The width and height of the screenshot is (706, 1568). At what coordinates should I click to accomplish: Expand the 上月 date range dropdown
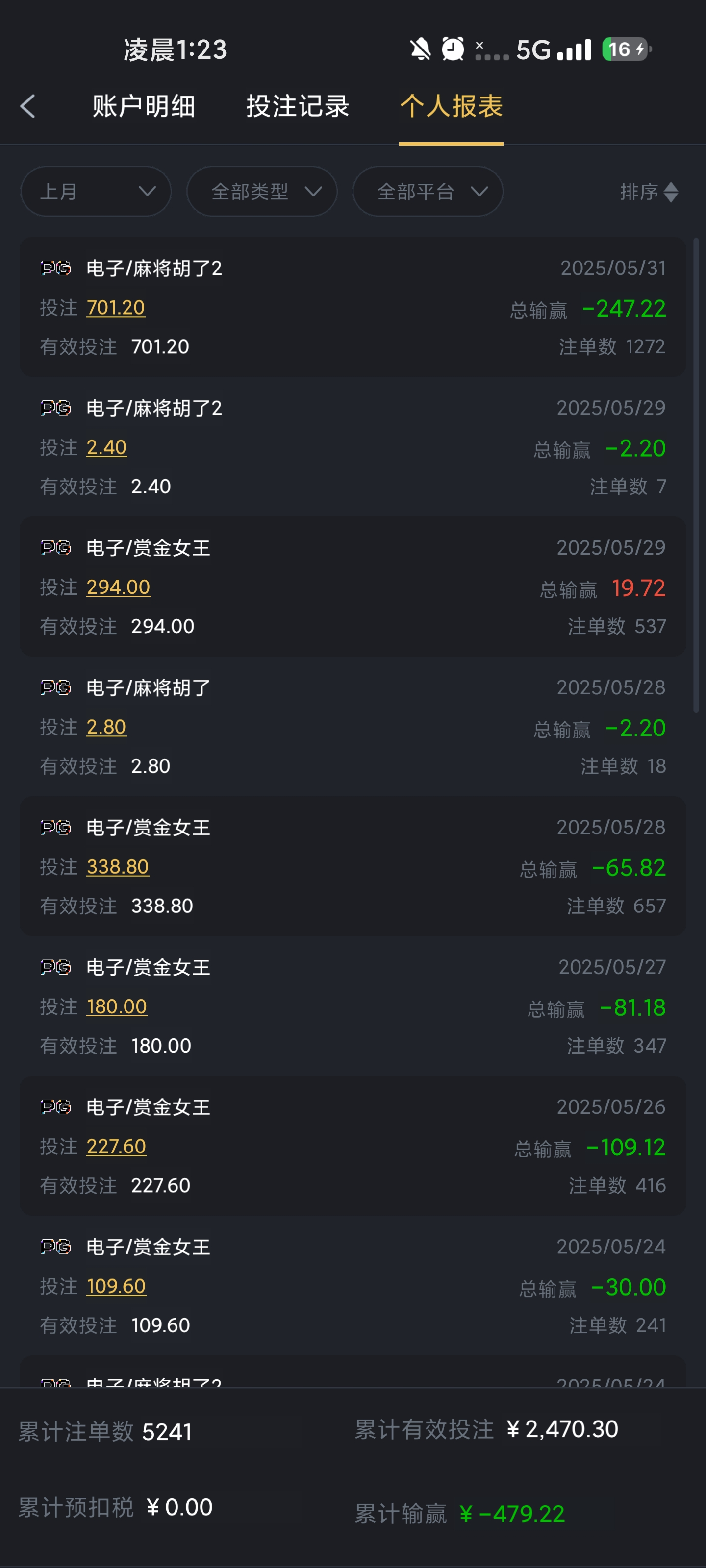(96, 192)
